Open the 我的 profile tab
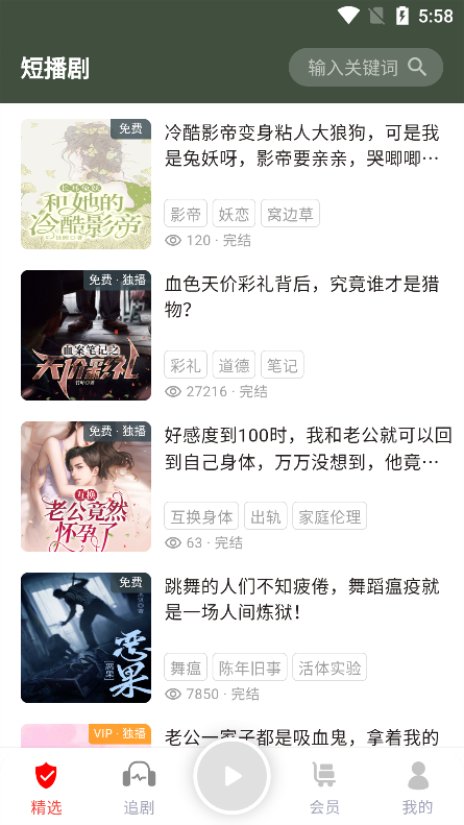The width and height of the screenshot is (464, 825). pos(418,787)
